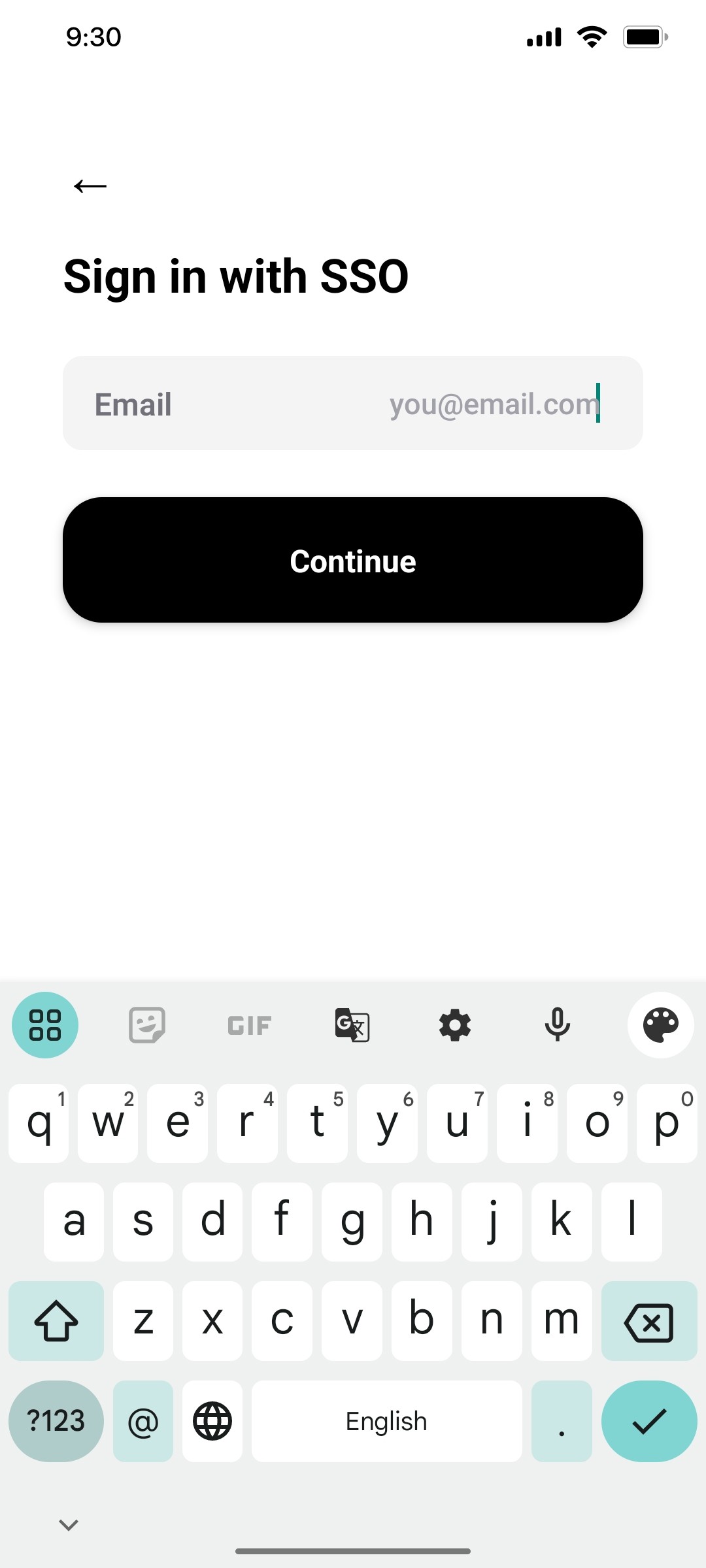Viewport: 706px width, 1568px height.
Task: Open the Gboard sticker picker
Action: pos(146,1024)
